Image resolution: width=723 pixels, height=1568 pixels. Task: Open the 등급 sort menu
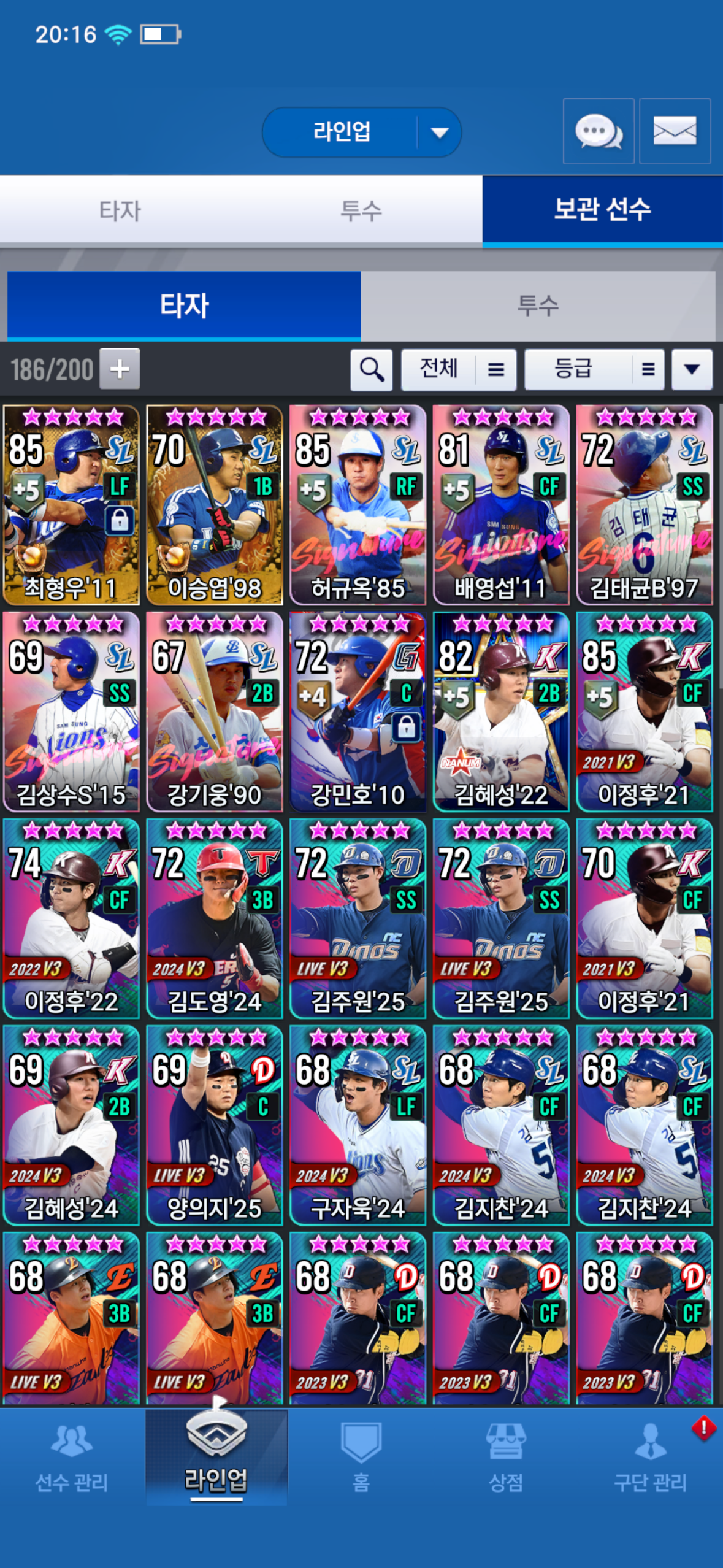click(x=594, y=369)
